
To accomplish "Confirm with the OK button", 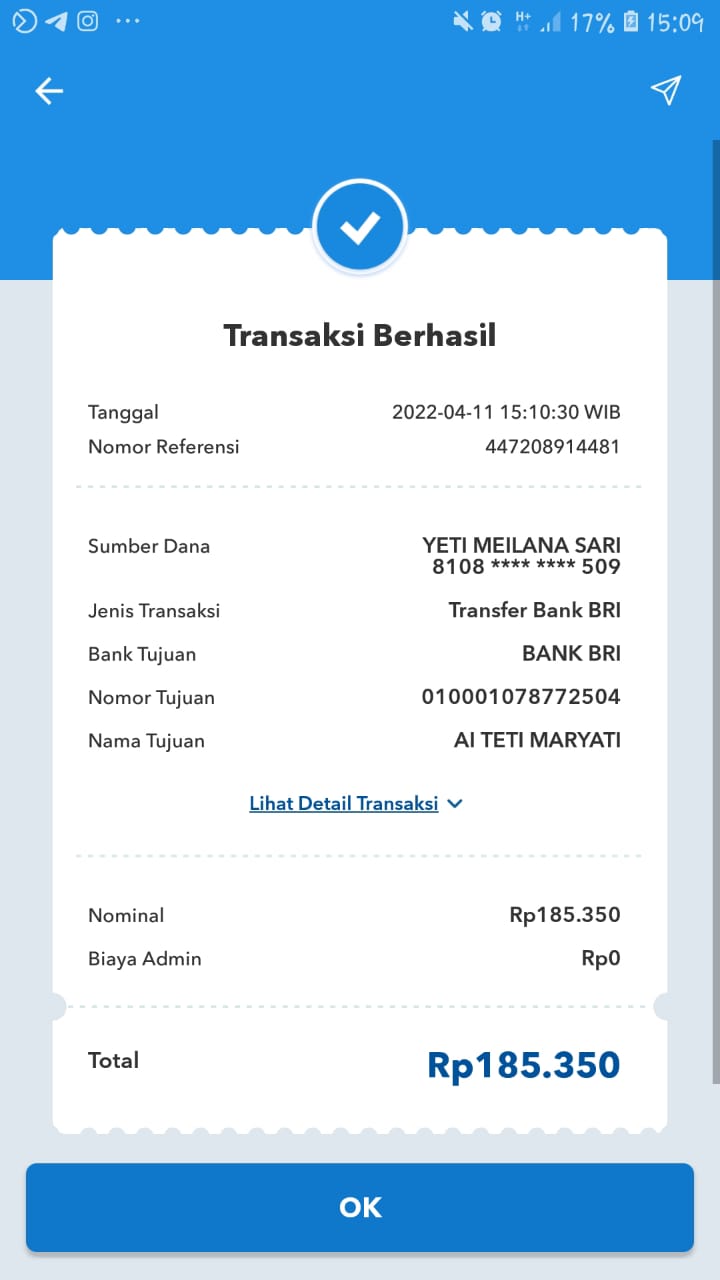I will point(360,1207).
